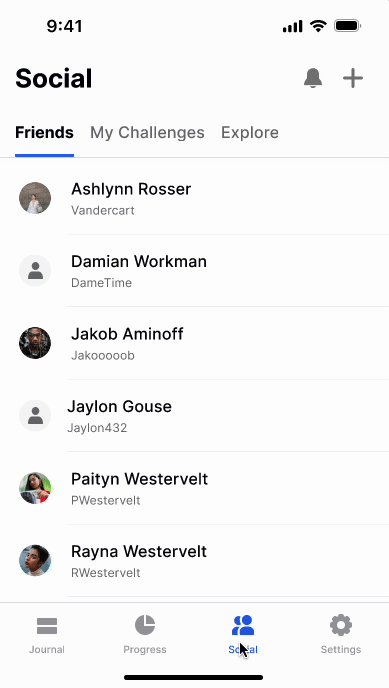Viewport: 389px width, 688px height.
Task: Select the Friends tab
Action: click(x=44, y=133)
